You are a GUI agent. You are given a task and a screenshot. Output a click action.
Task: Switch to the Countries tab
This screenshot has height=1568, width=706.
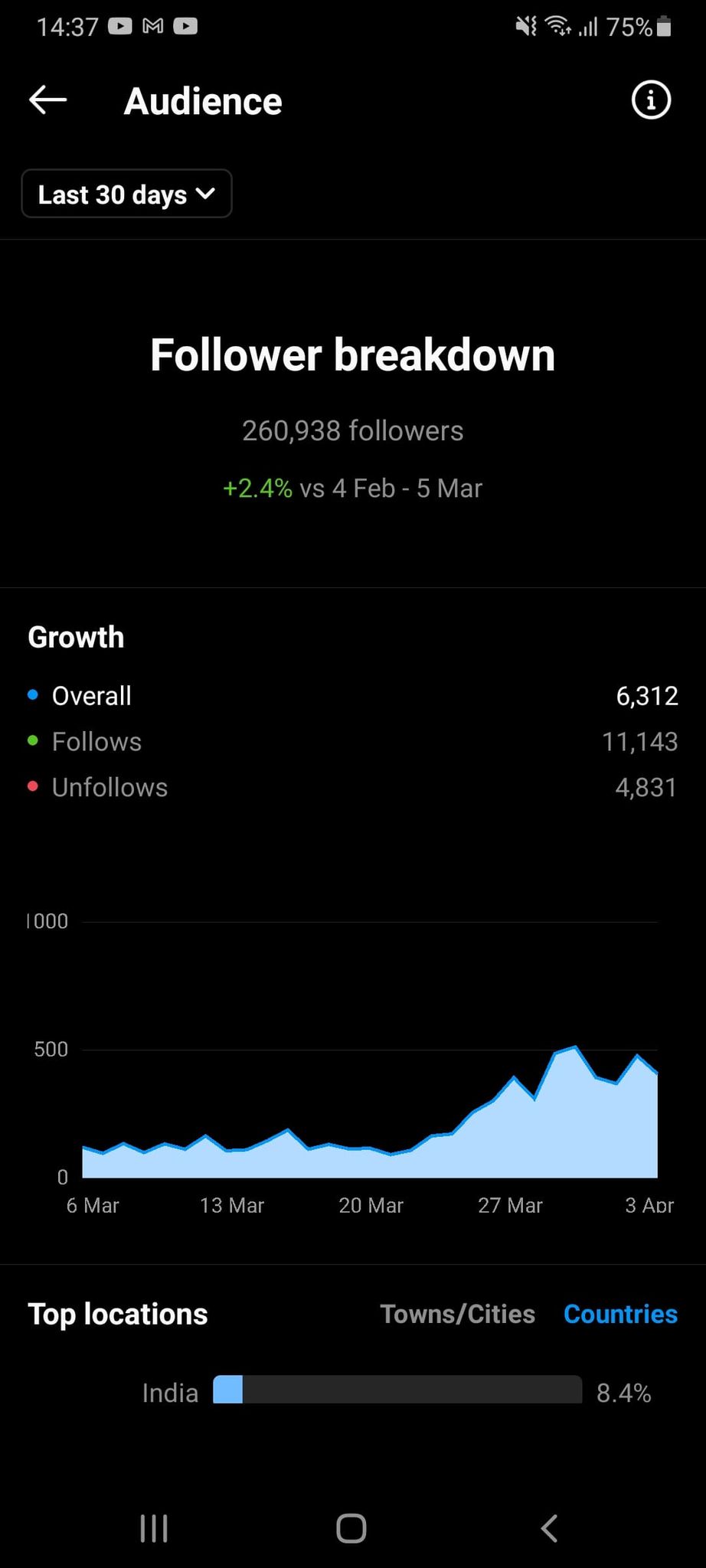tap(620, 1314)
